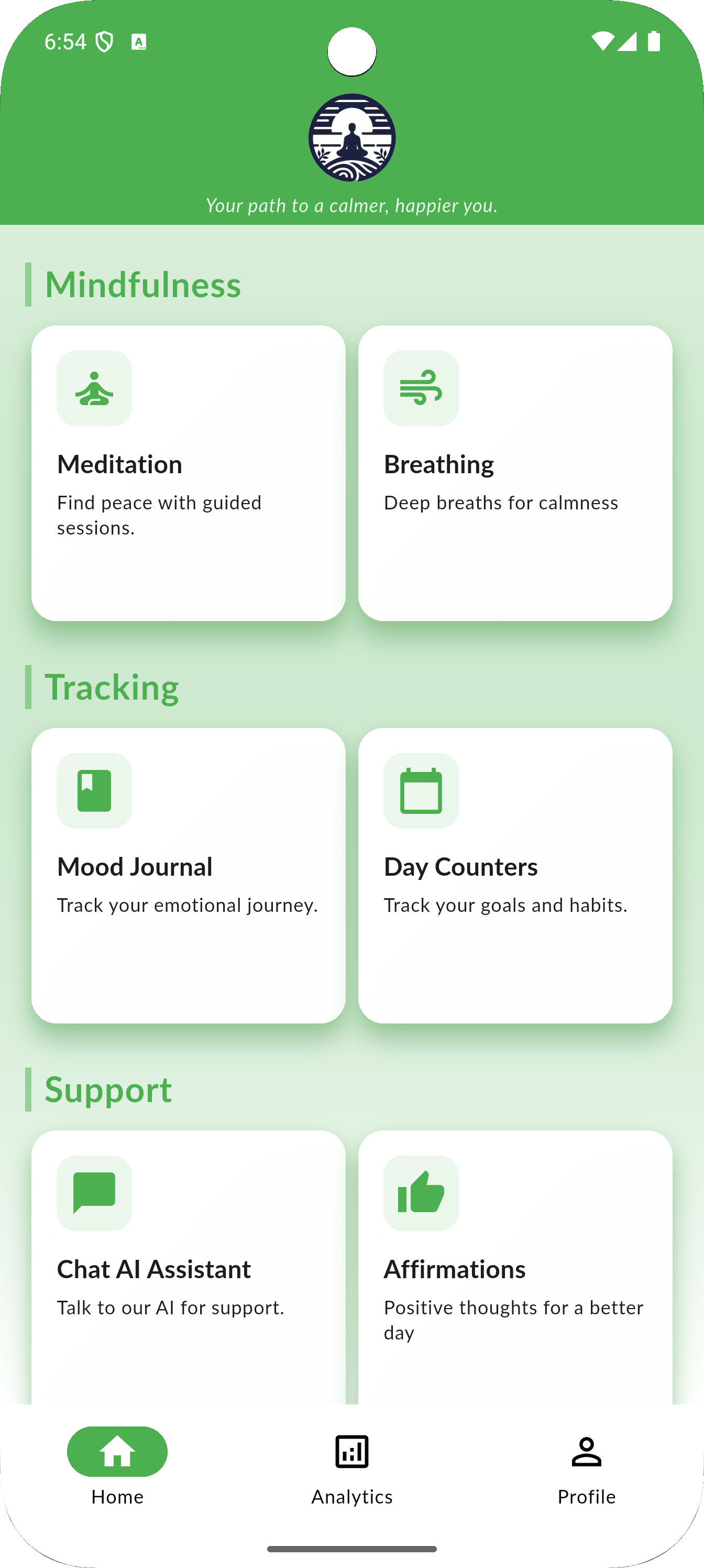Open the Mood Journal bookmark icon

[94, 791]
